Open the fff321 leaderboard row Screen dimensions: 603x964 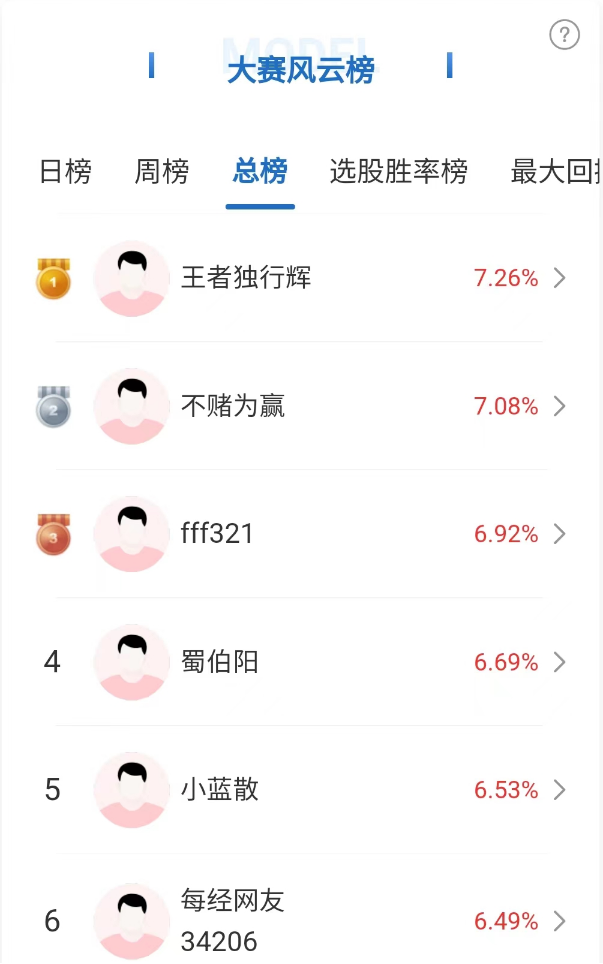[x=300, y=534]
